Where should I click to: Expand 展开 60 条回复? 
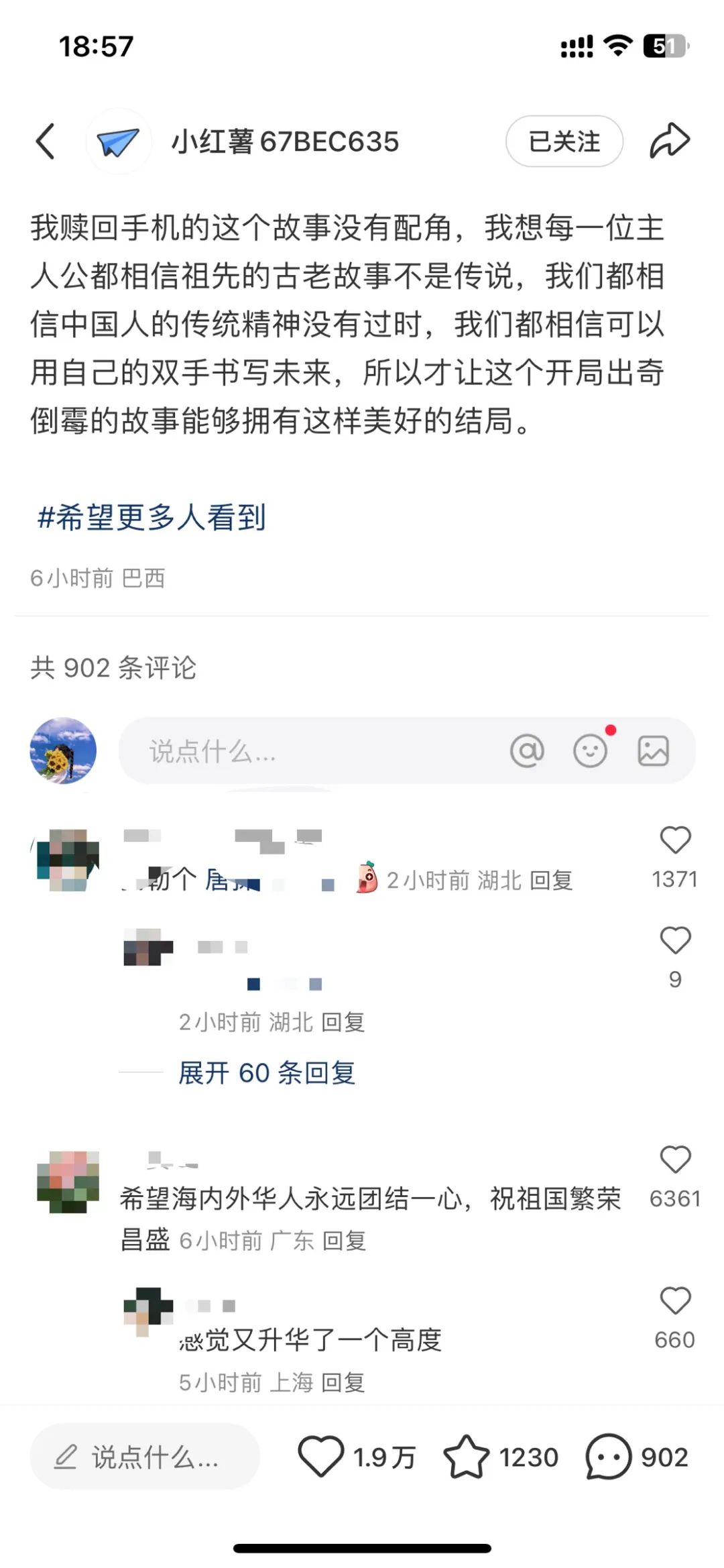coord(266,1073)
